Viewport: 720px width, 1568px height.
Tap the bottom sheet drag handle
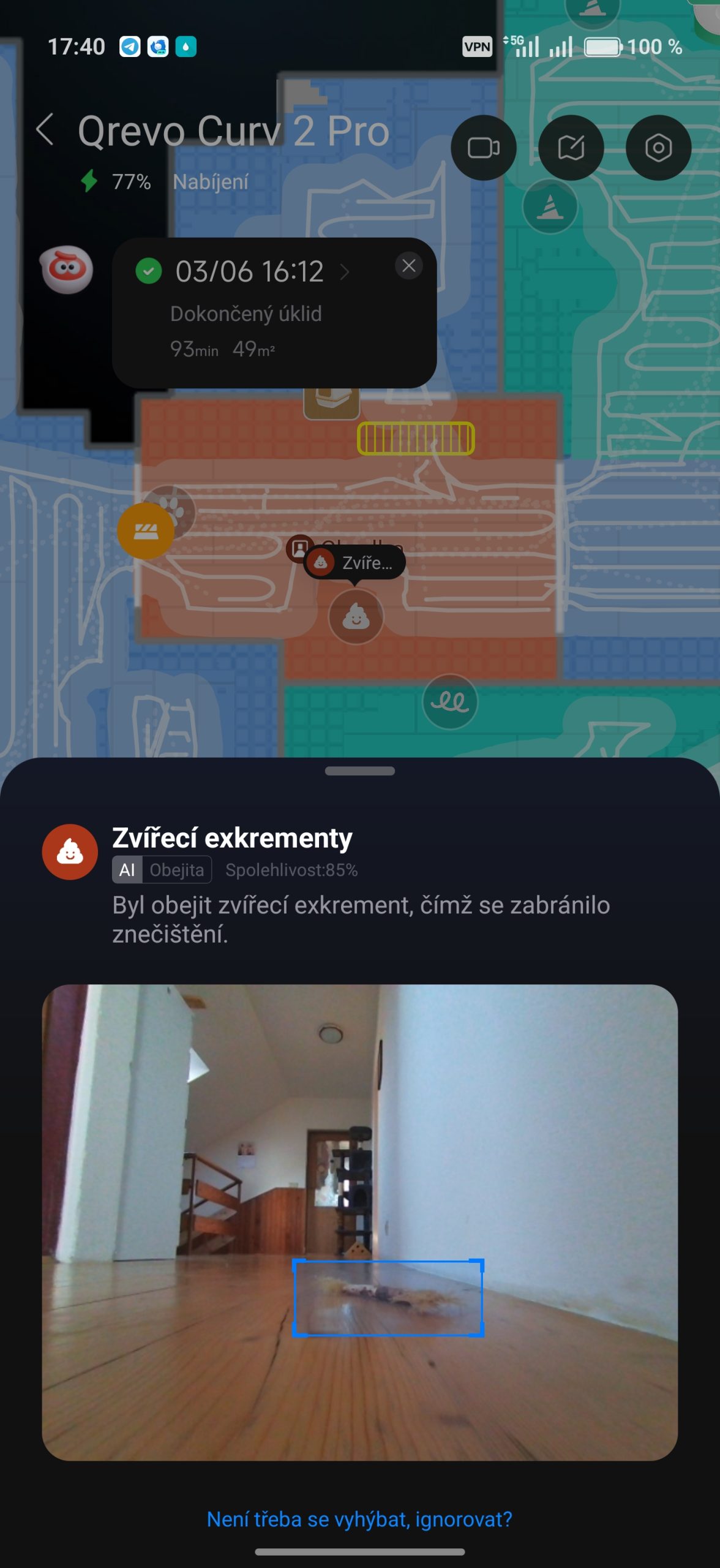pos(359,771)
